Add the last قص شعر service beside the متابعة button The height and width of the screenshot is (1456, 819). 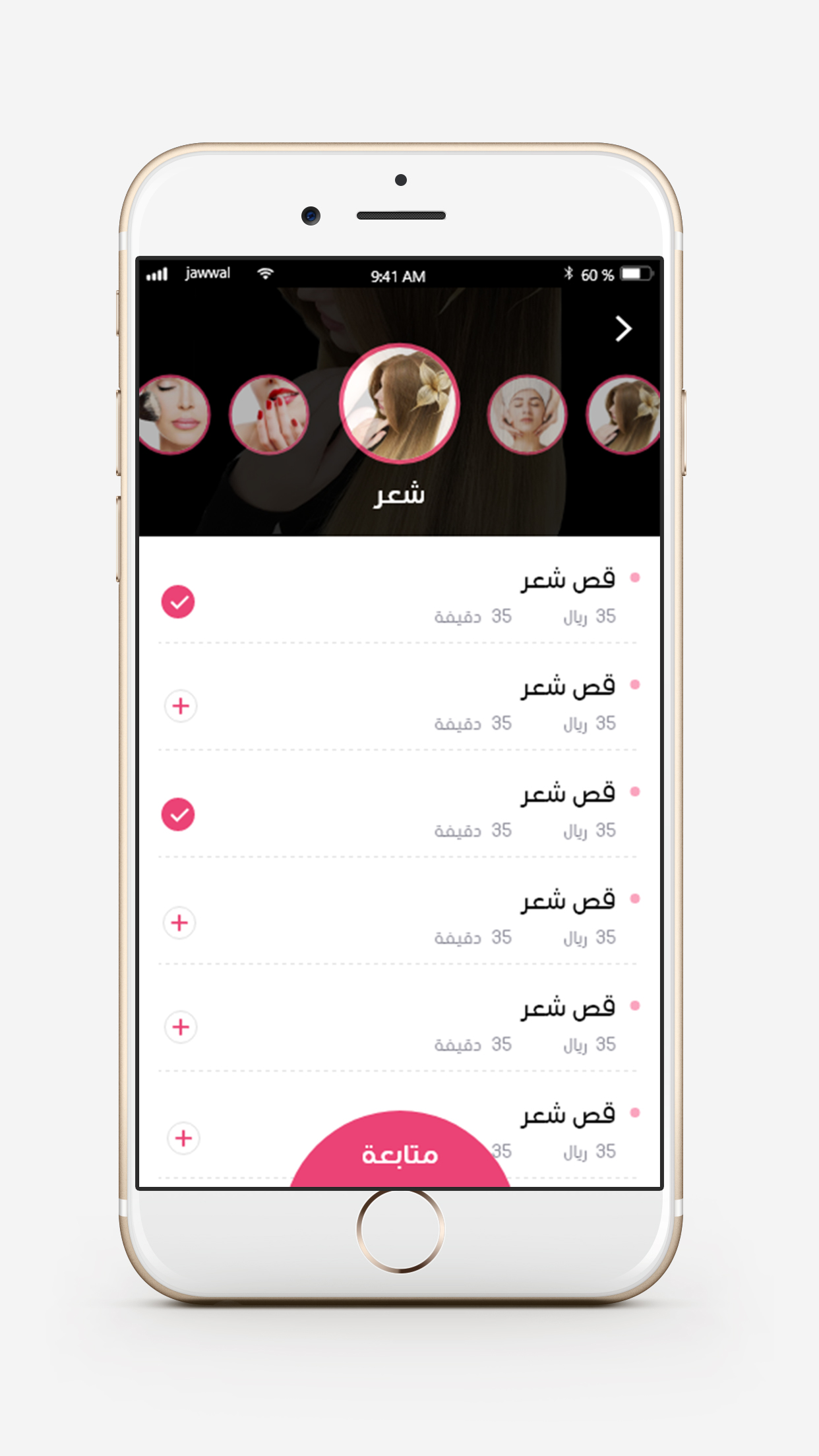(x=183, y=1138)
